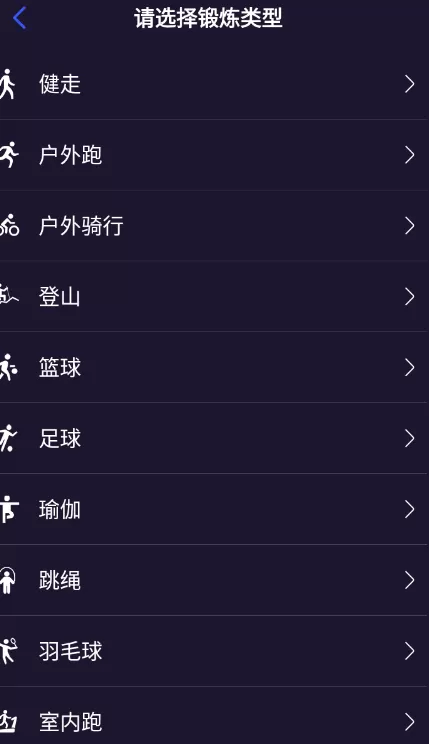The width and height of the screenshot is (429, 744).
Task: Tap the 羽毛球 row
Action: coord(214,651)
